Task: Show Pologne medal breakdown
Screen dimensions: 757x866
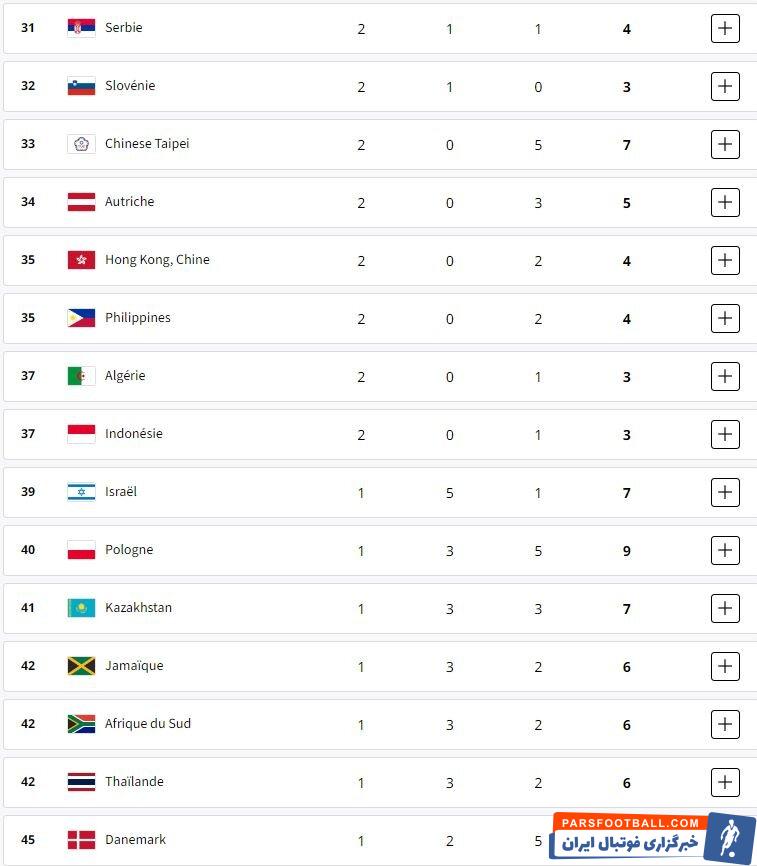Action: (725, 550)
